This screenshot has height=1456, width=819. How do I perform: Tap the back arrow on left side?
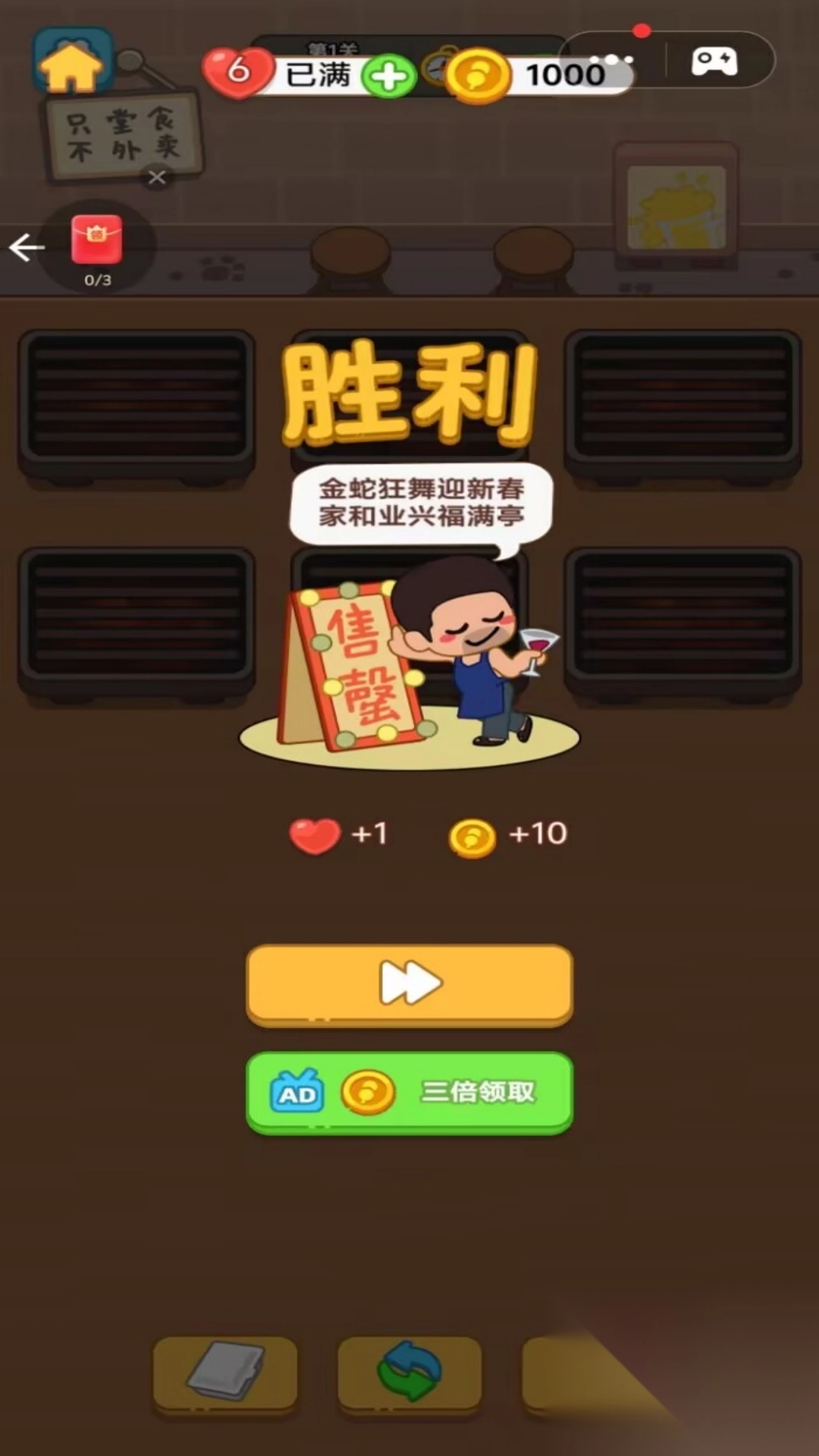(x=27, y=247)
